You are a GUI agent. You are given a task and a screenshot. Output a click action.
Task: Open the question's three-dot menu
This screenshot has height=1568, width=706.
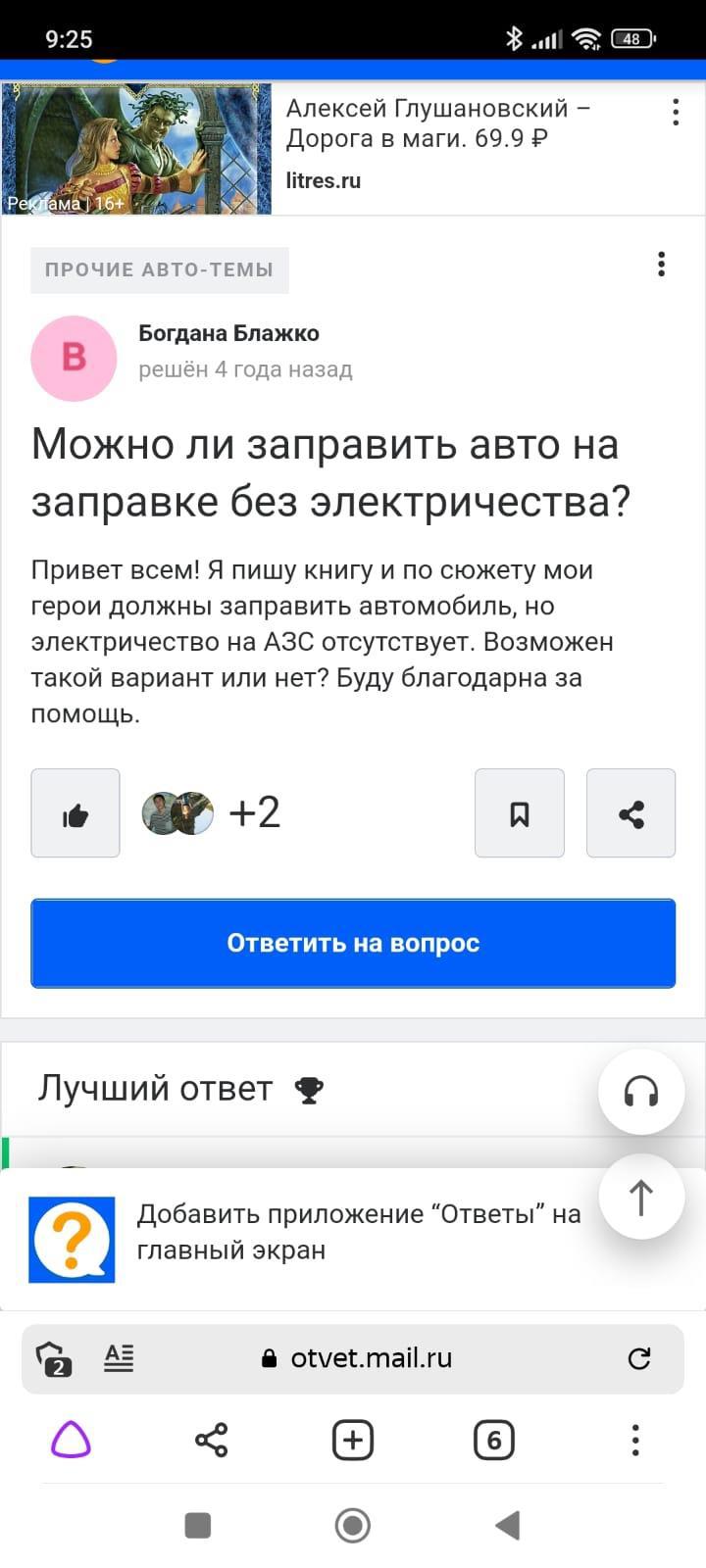point(662,264)
